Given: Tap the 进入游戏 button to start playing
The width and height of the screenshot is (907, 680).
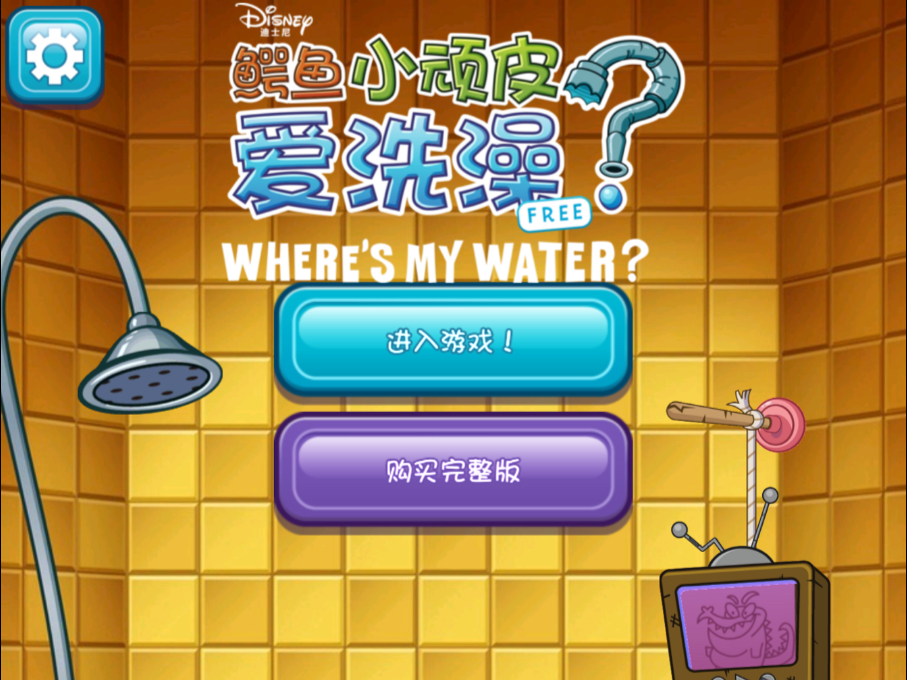Looking at the screenshot, I should (x=453, y=340).
